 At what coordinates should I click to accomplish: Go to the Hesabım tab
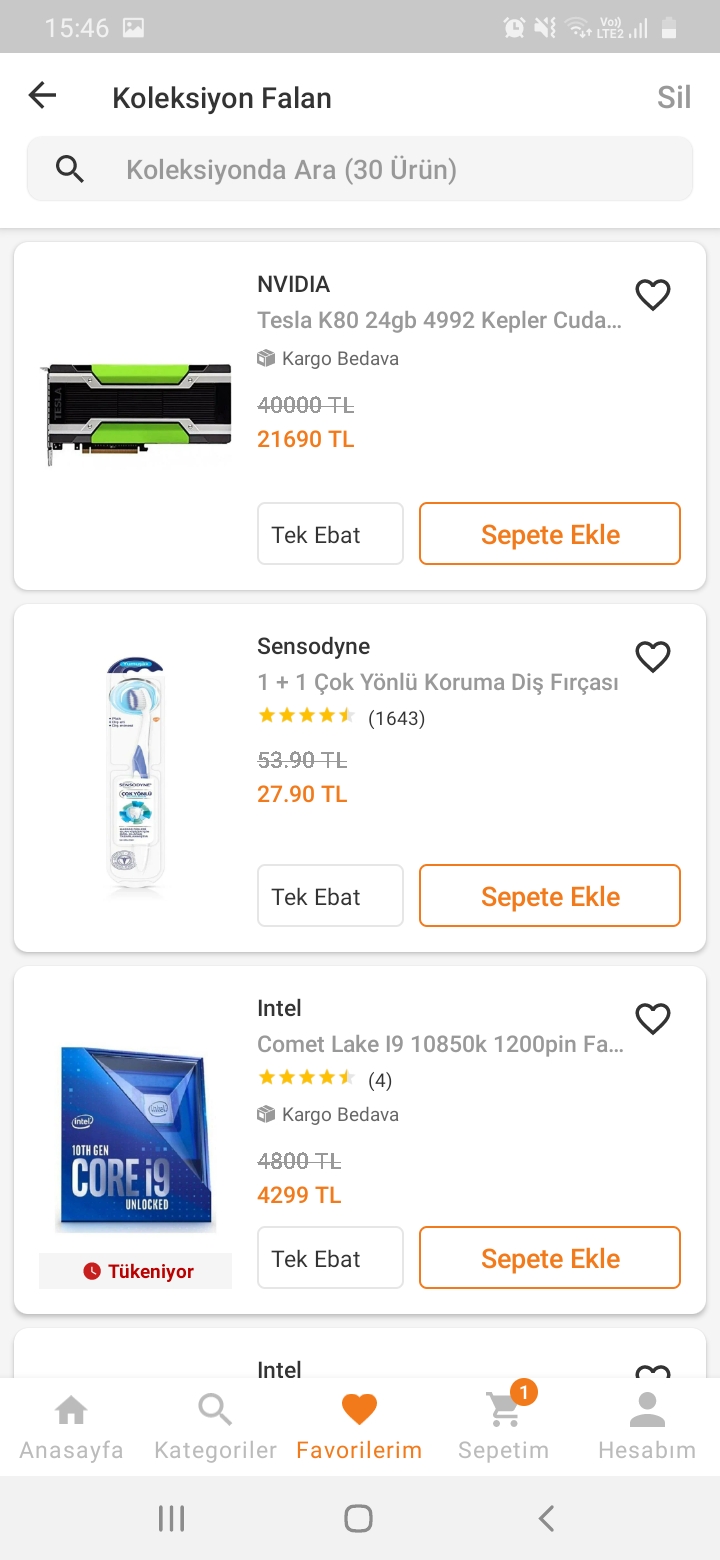point(647,1427)
